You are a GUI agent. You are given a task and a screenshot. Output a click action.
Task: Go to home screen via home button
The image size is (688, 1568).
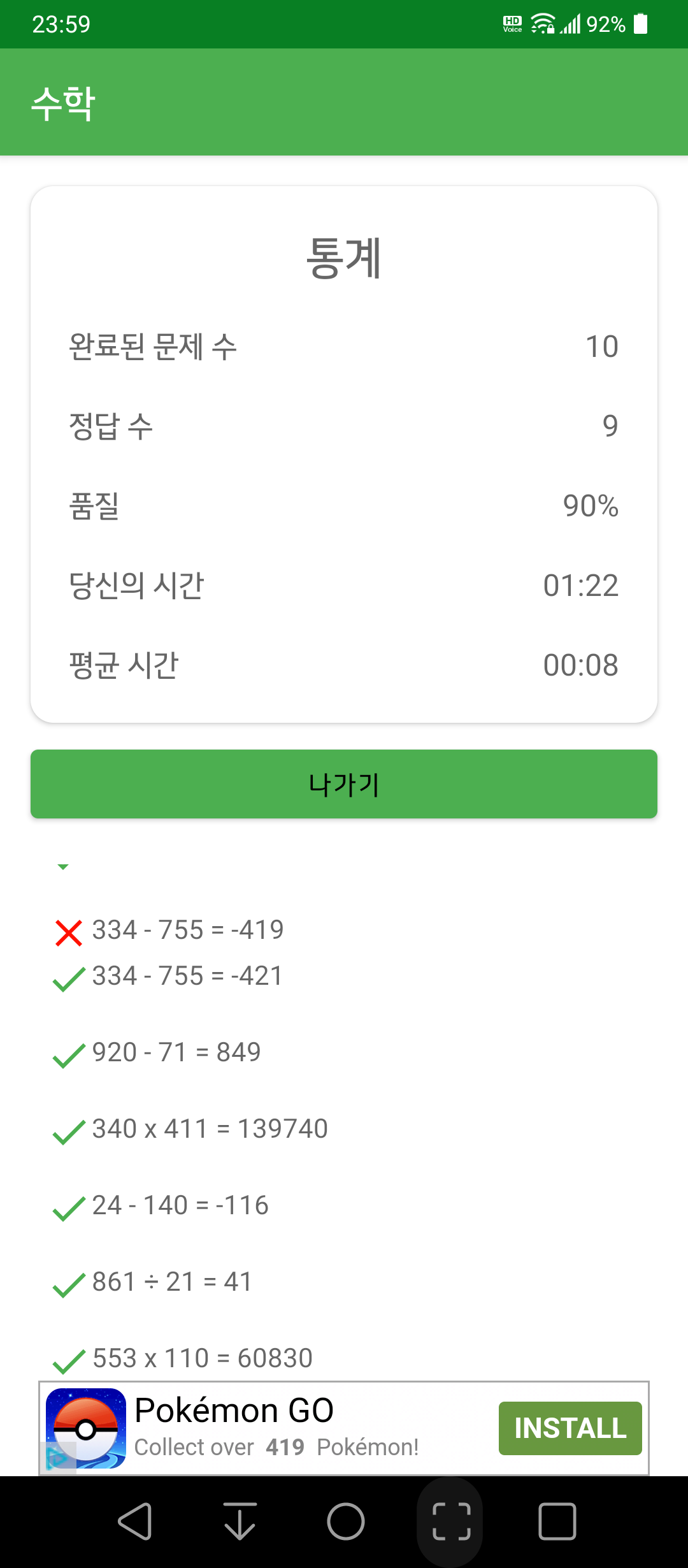click(346, 1521)
